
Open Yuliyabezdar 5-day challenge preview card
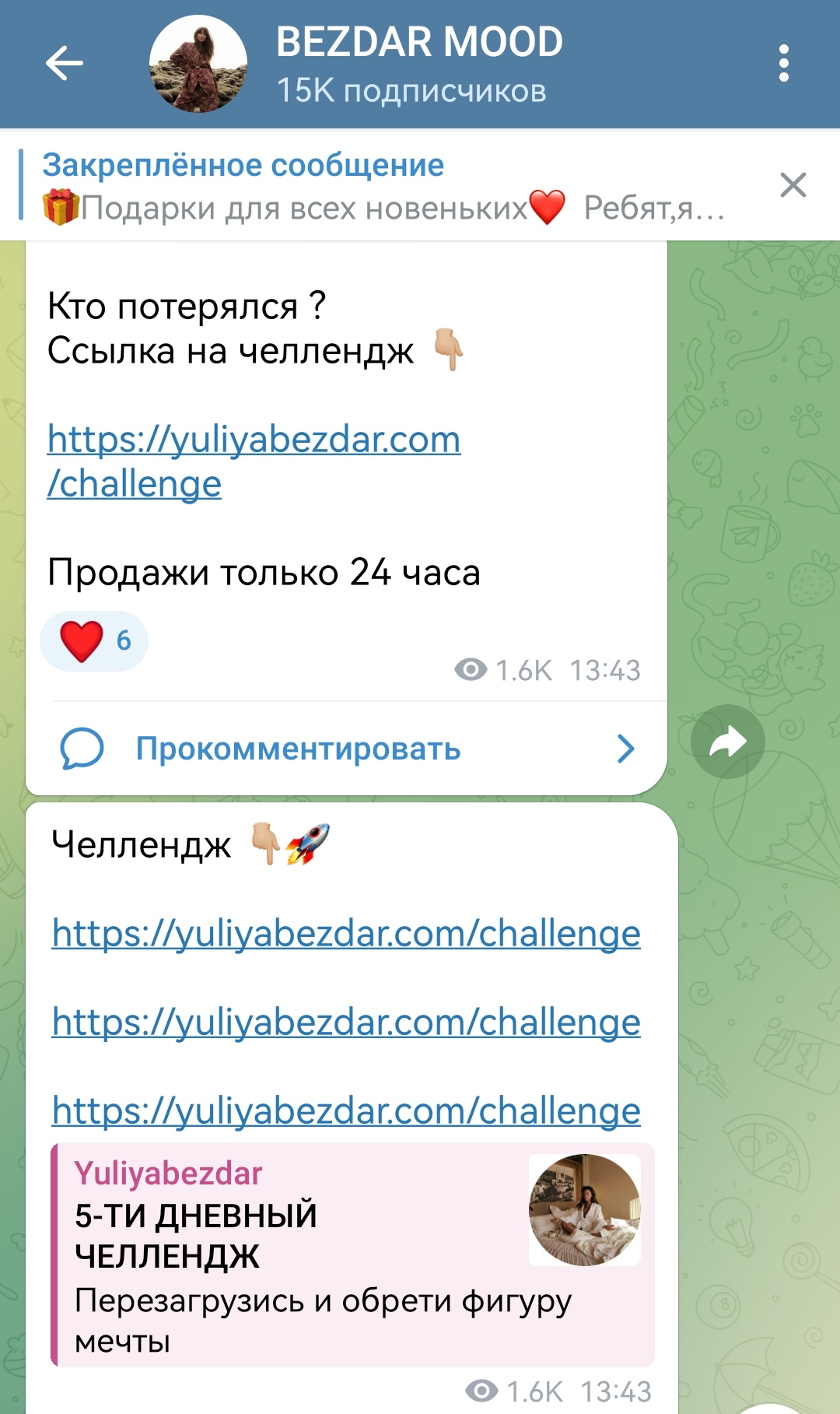click(352, 1254)
